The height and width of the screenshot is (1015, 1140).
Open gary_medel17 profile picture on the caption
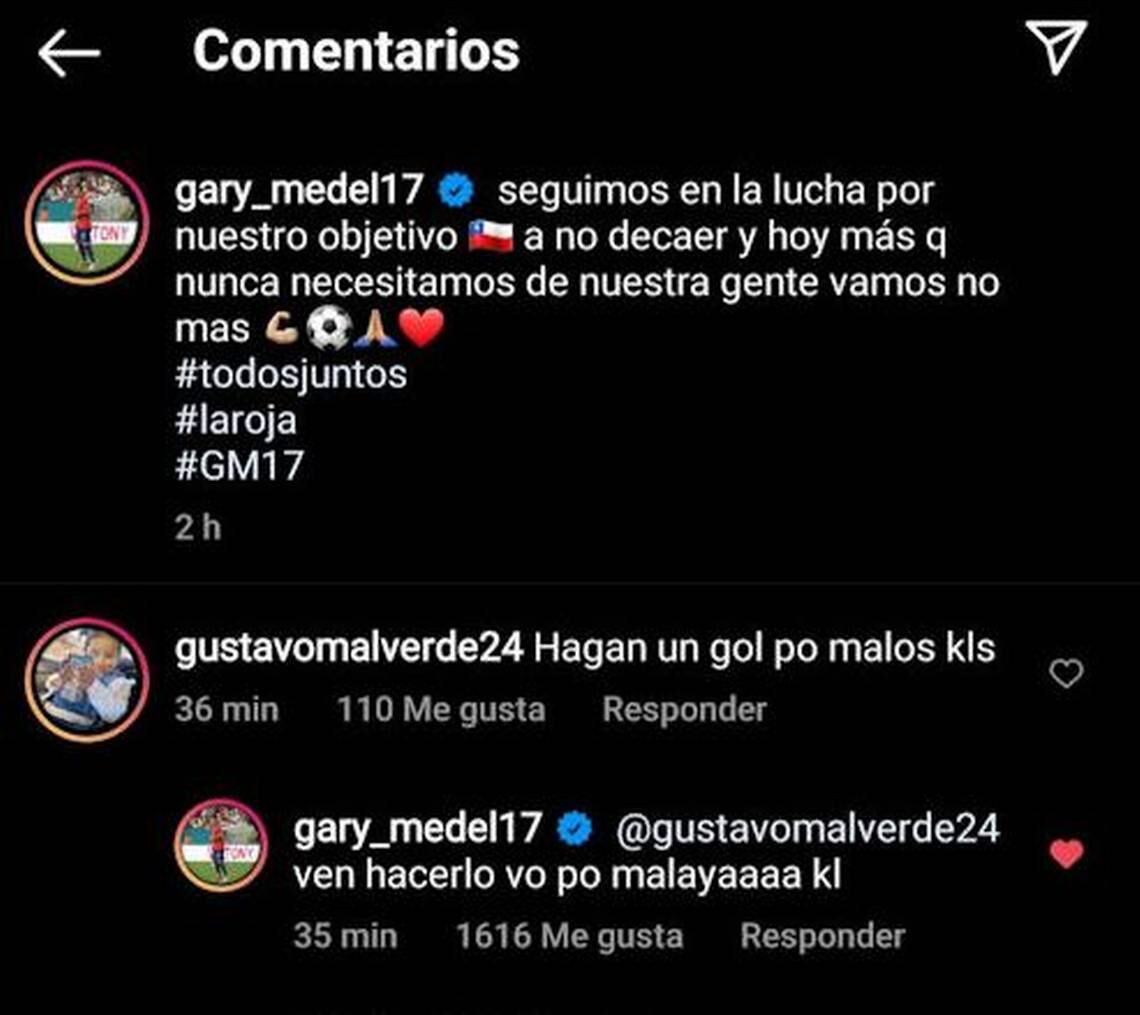click(87, 224)
